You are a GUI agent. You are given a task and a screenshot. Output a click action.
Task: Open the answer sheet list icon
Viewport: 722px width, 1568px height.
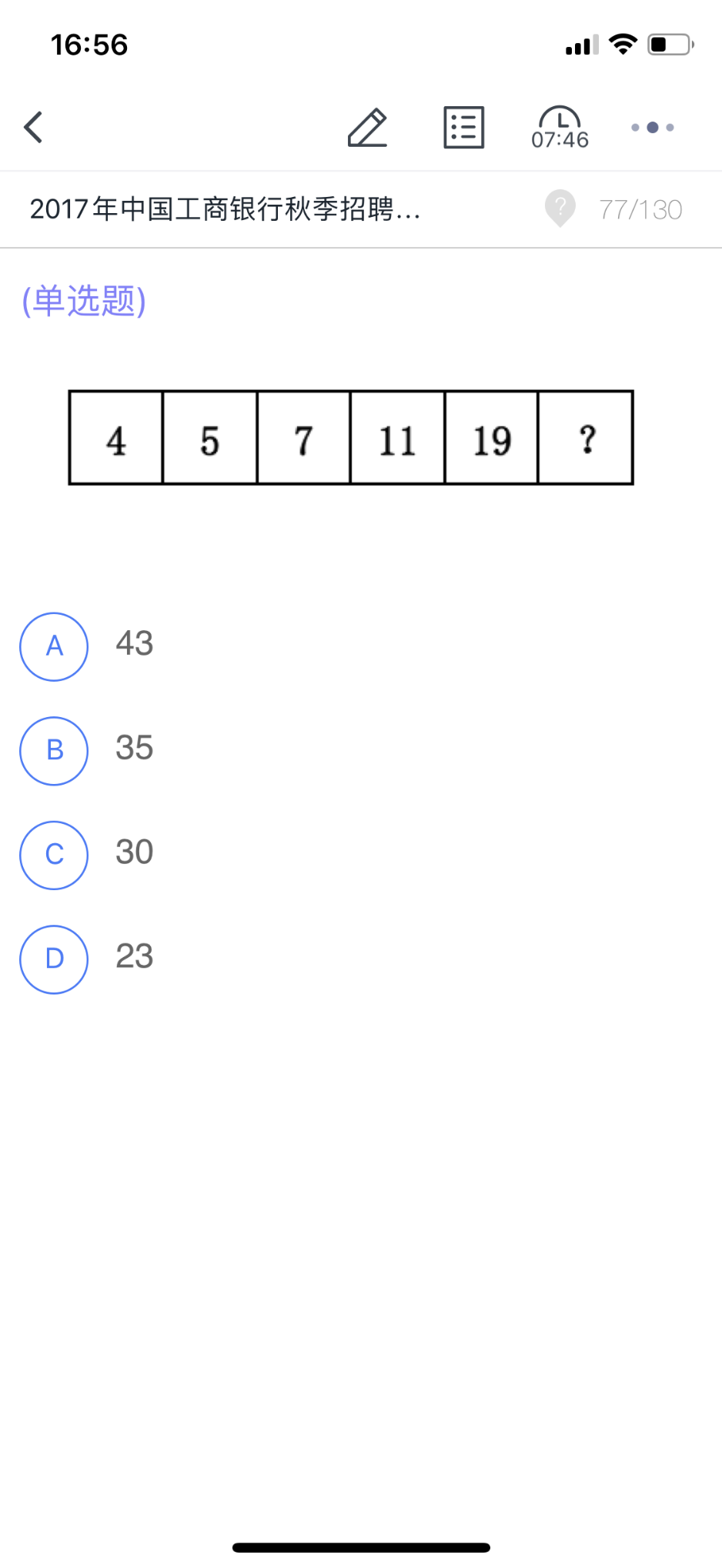tap(464, 127)
